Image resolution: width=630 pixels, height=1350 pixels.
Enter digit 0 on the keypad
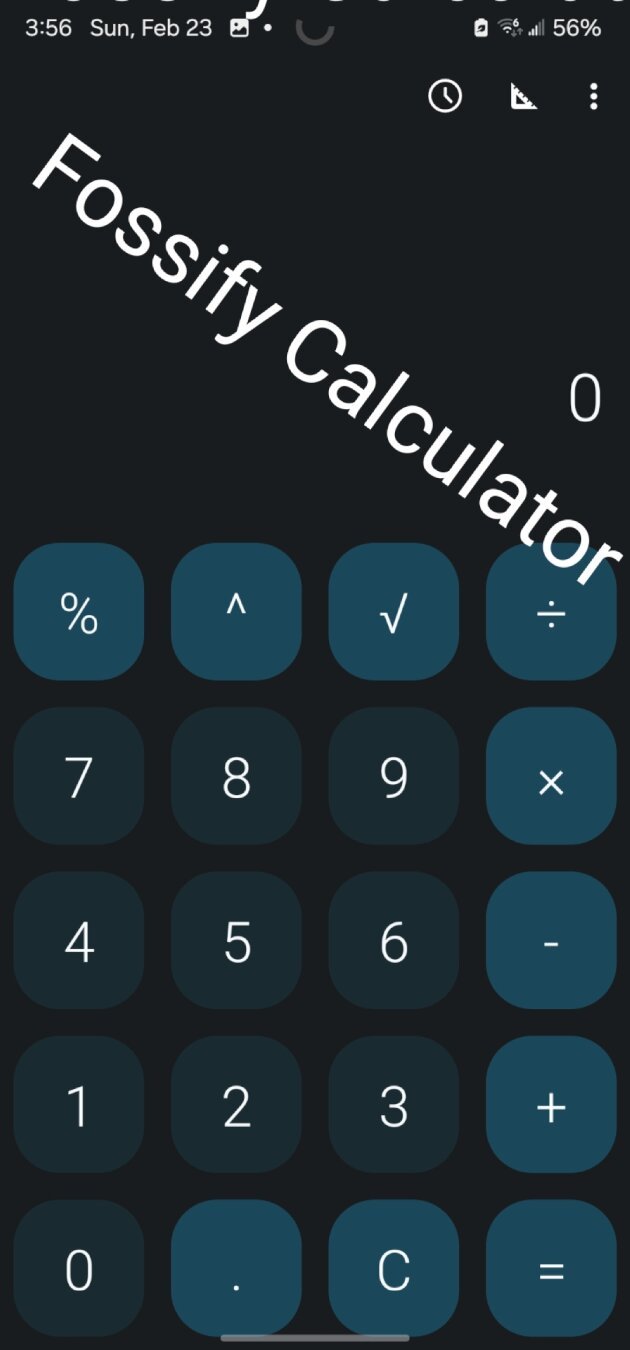pos(79,1269)
